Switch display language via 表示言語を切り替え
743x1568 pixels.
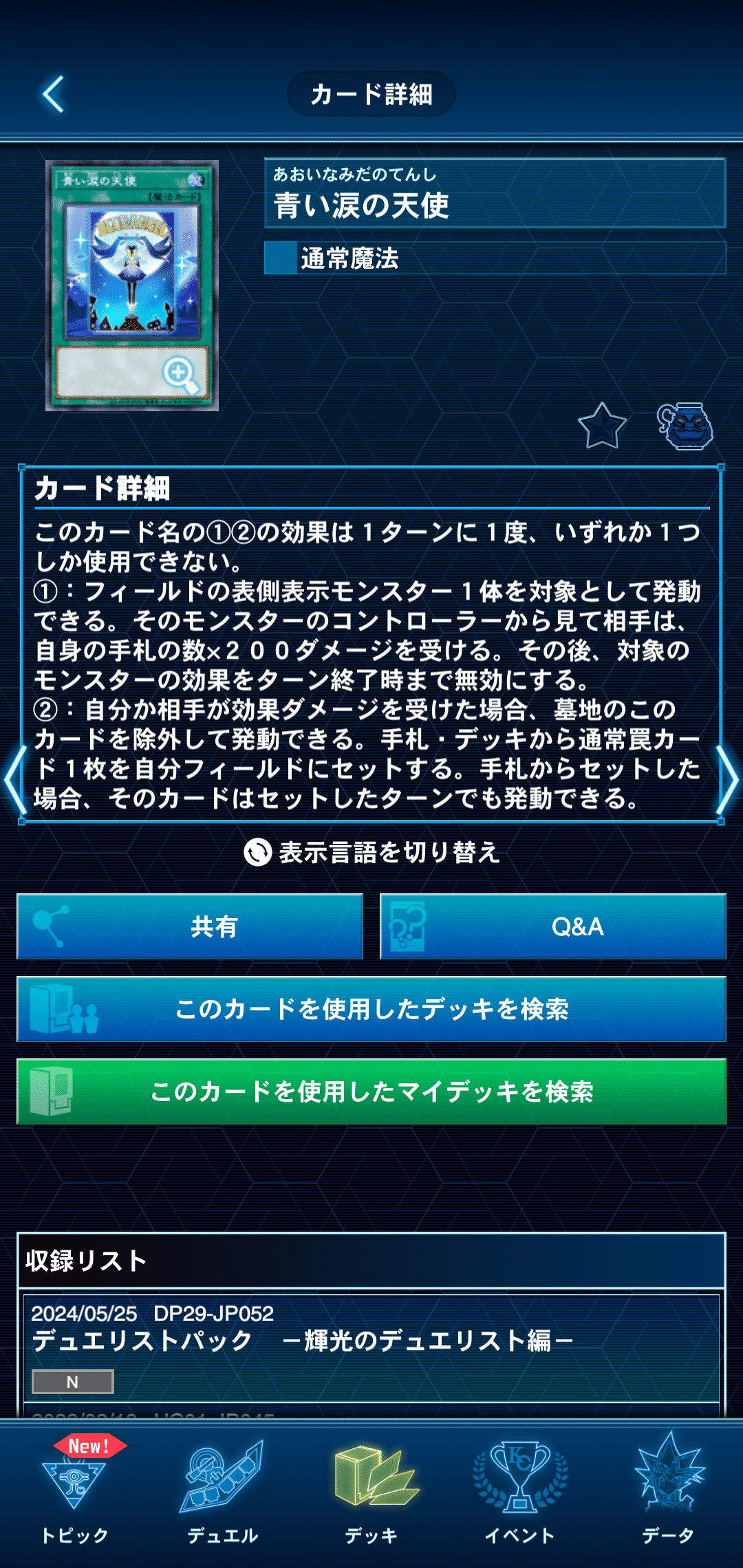point(371,852)
